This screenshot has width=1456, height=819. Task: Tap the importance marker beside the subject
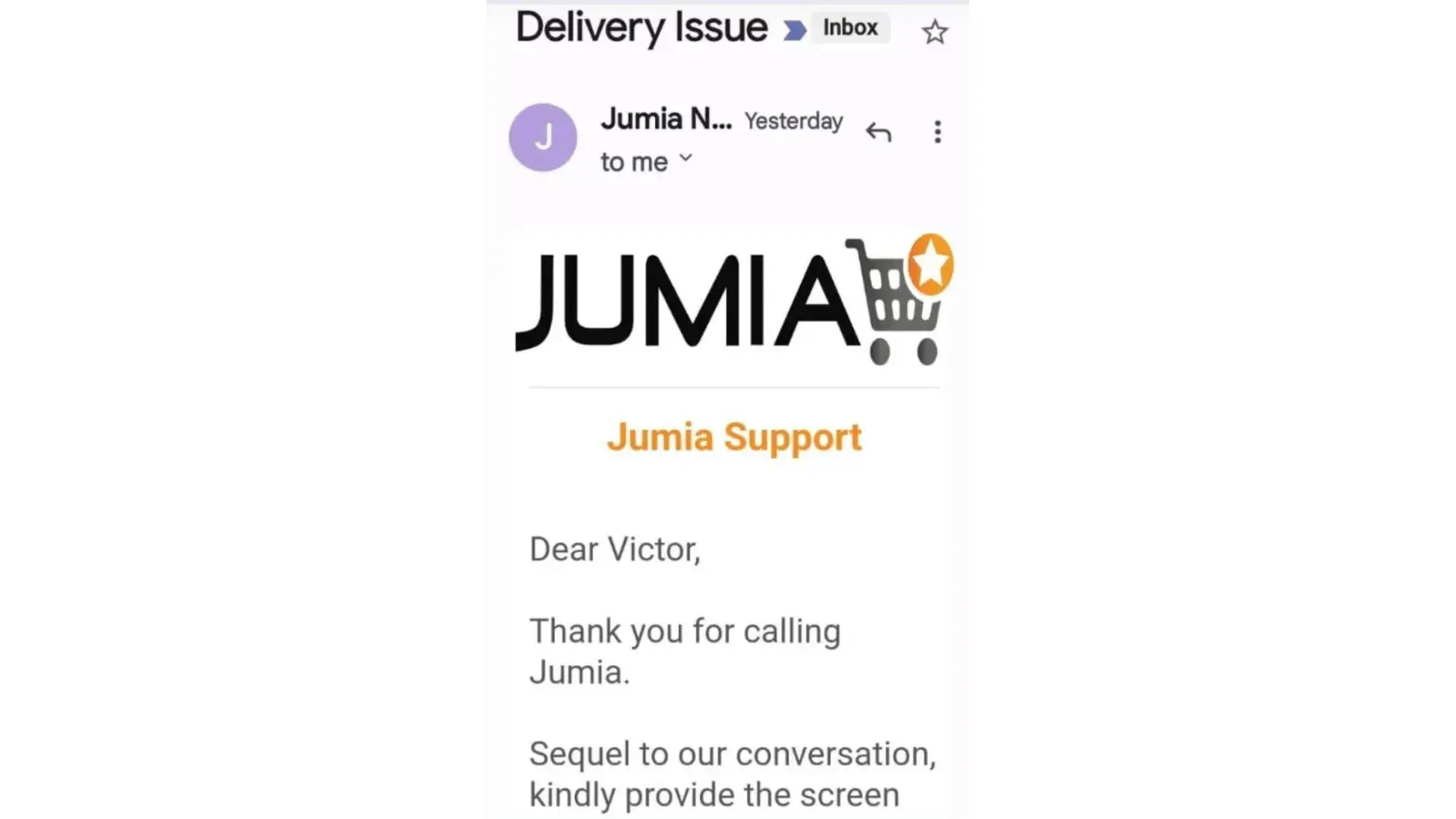point(794,31)
